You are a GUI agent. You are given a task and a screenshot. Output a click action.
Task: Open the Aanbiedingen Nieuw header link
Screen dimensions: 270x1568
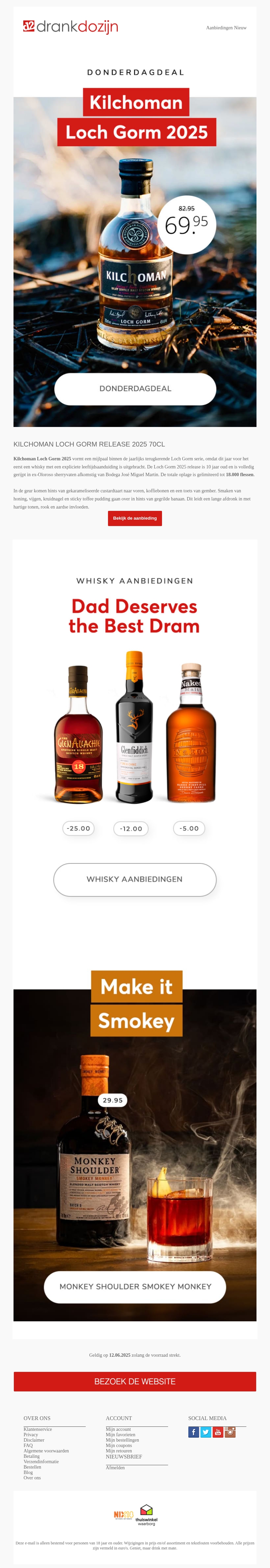coord(226,28)
